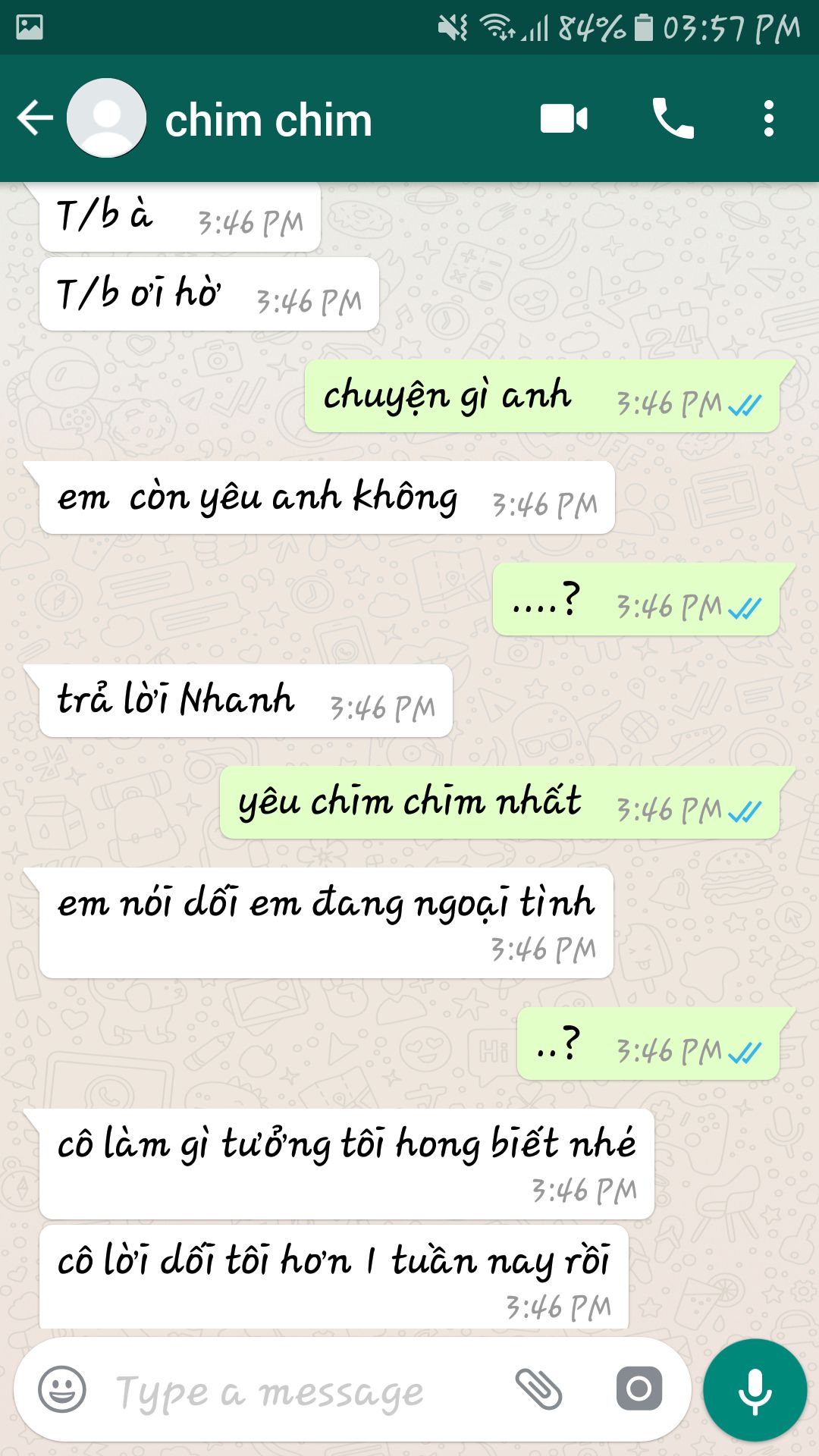This screenshot has width=819, height=1456.
Task: Open the overflow menu
Action: 768,119
